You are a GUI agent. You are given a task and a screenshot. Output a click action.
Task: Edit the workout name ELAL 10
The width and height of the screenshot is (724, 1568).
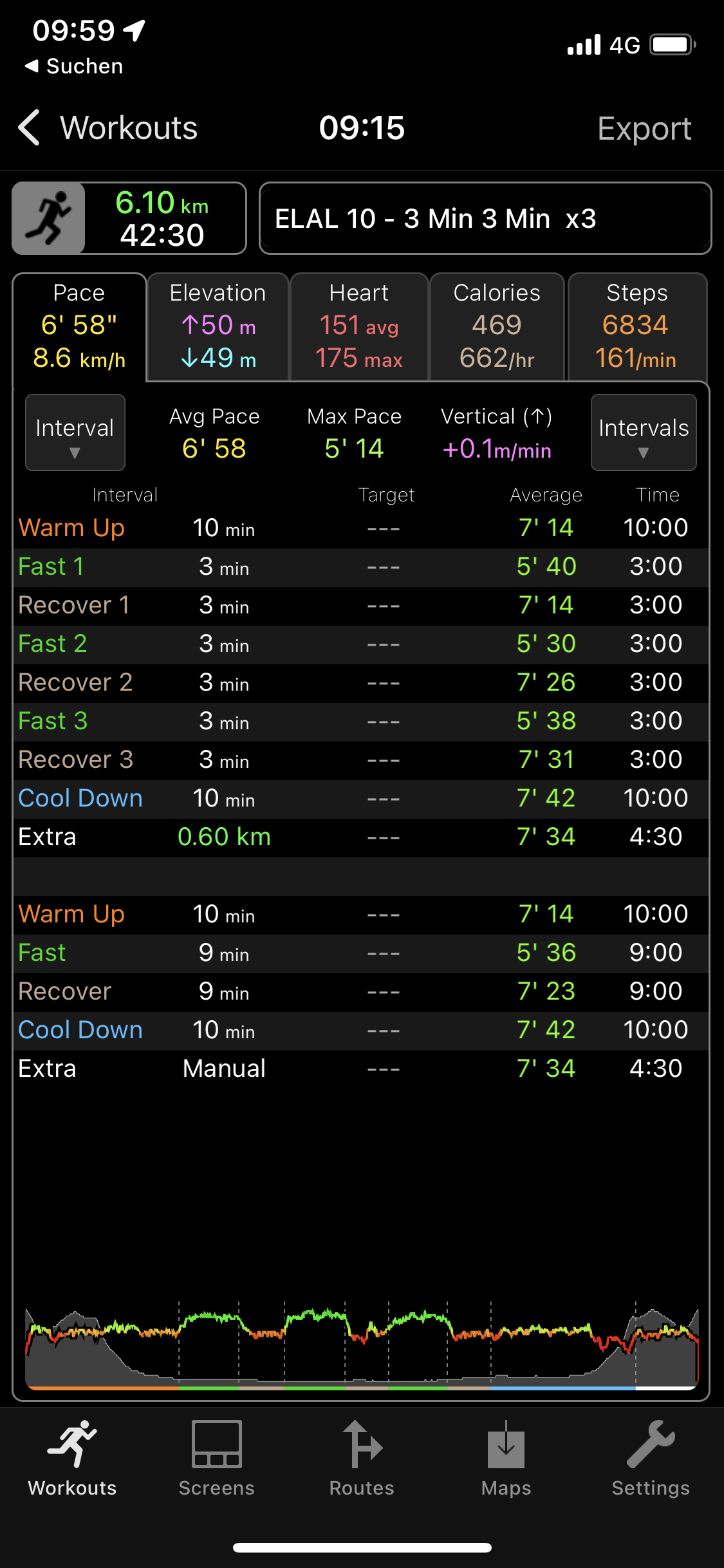coord(485,219)
